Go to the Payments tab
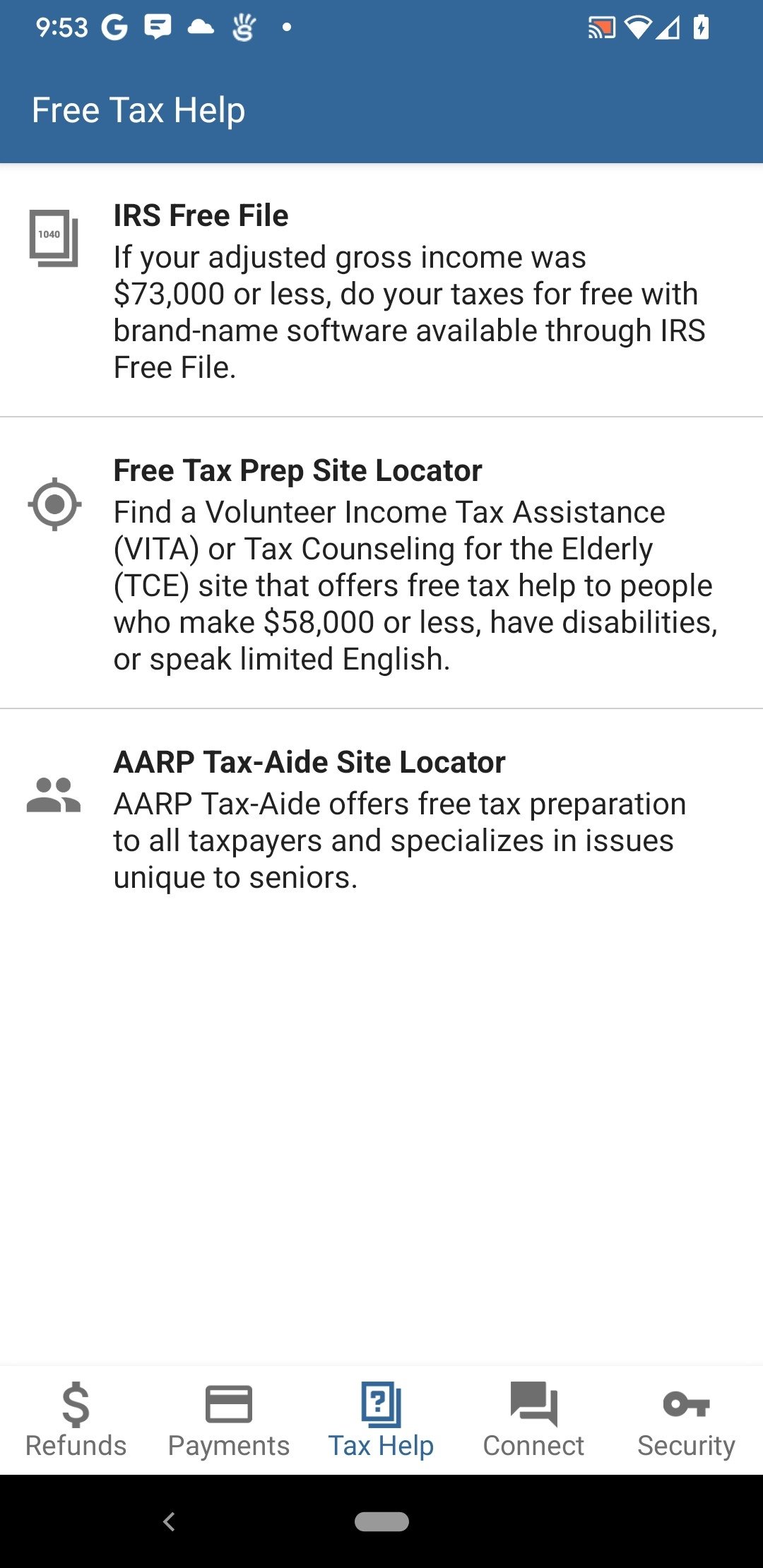Image resolution: width=763 pixels, height=1568 pixels. pyautogui.click(x=229, y=1420)
